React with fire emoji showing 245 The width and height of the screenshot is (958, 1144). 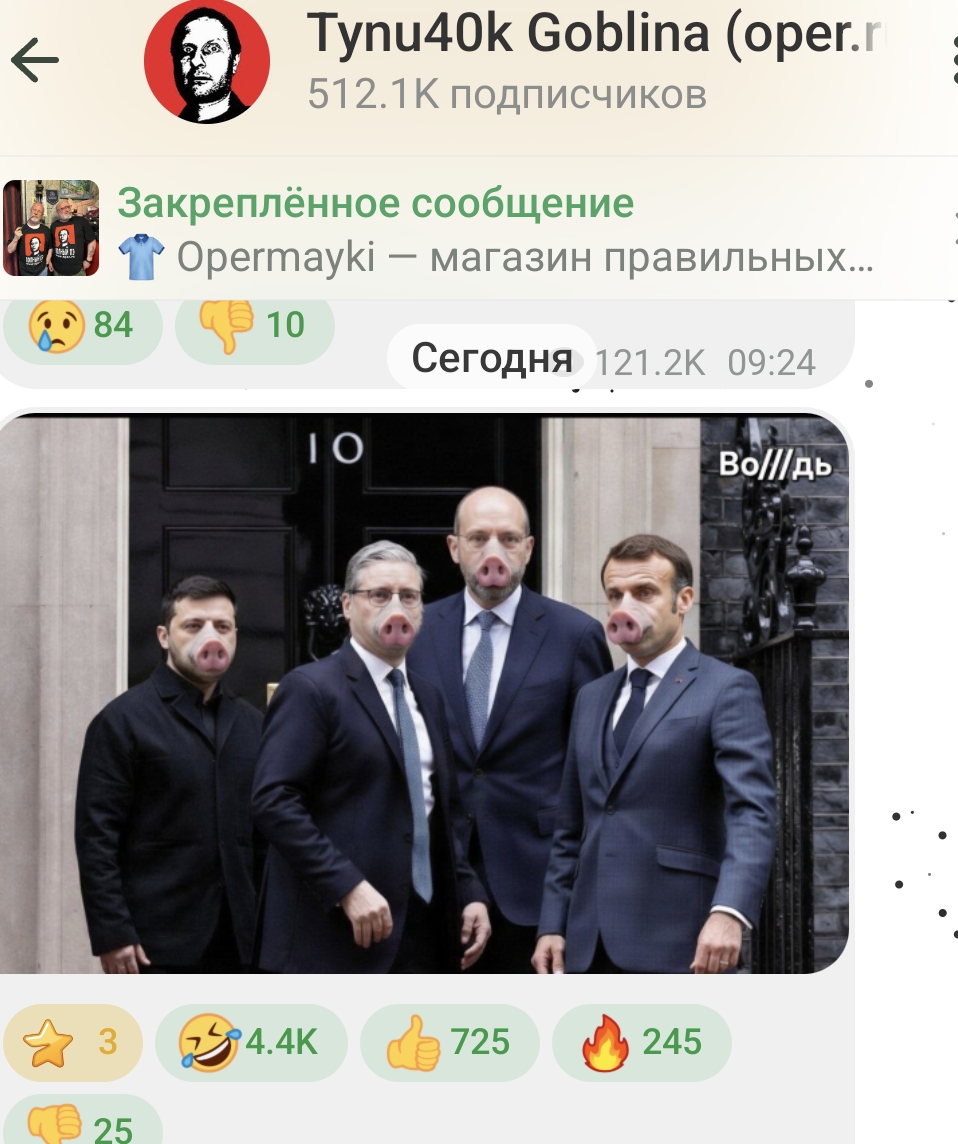[641, 1043]
